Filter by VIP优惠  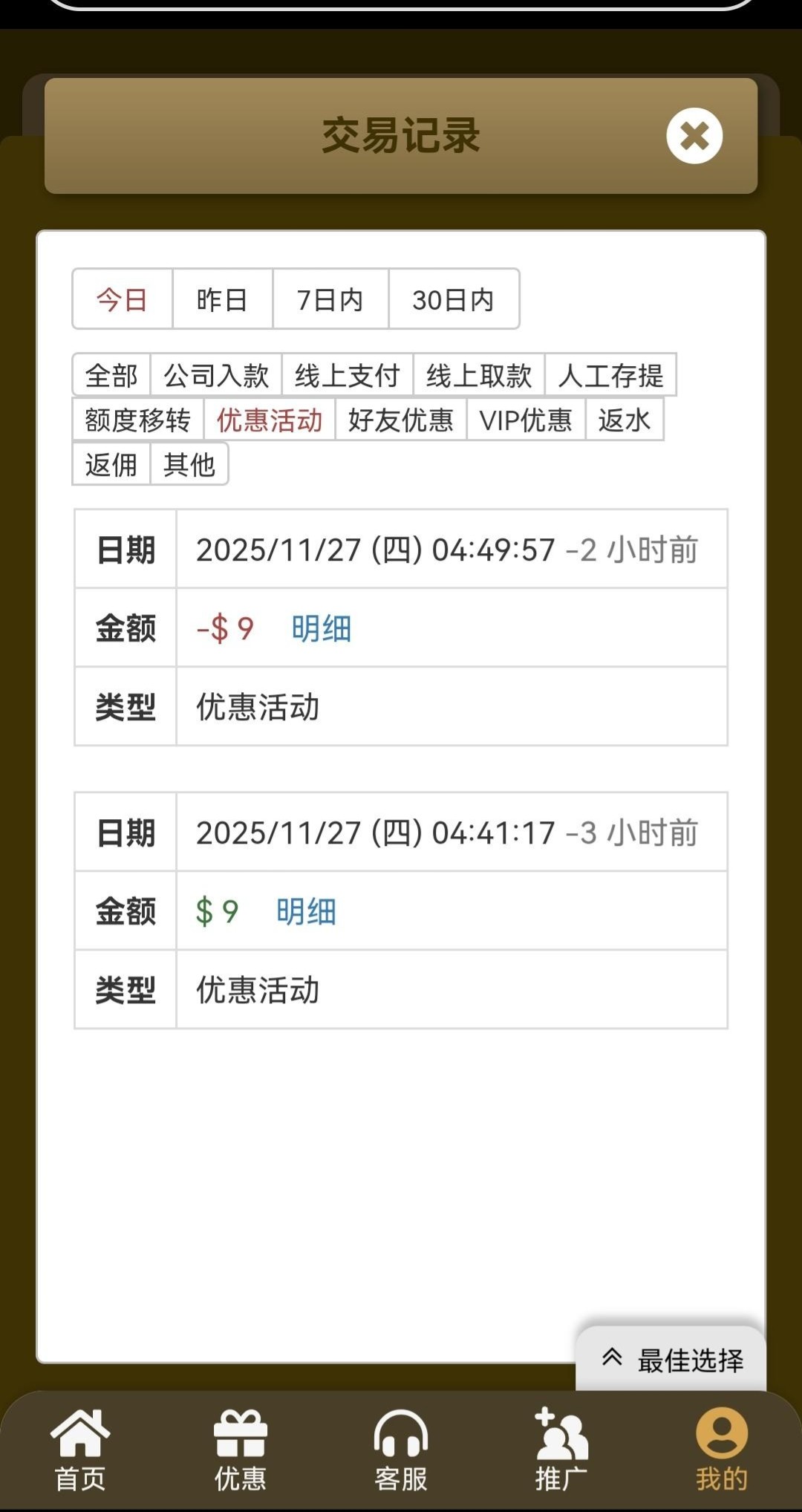526,420
